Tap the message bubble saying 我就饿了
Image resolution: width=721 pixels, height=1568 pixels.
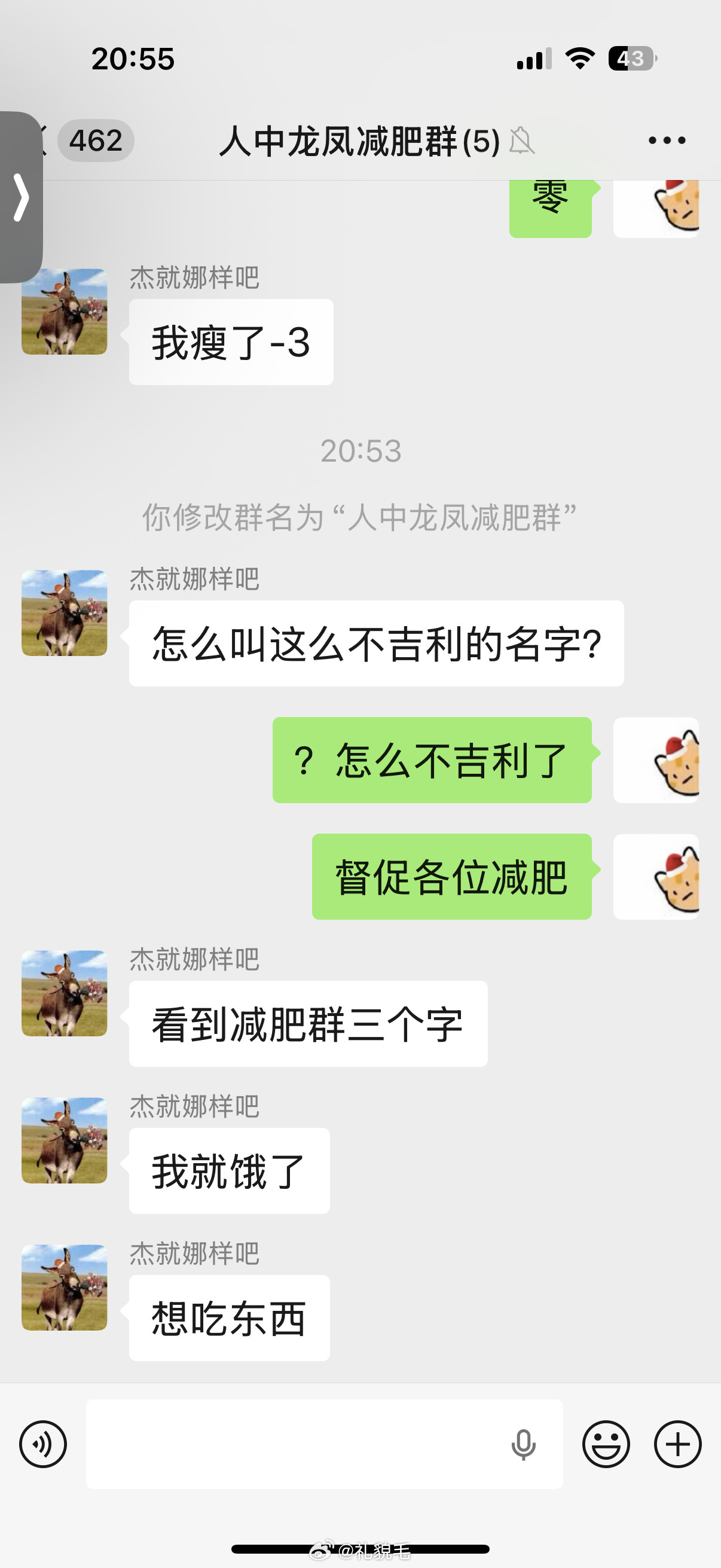(230, 1171)
